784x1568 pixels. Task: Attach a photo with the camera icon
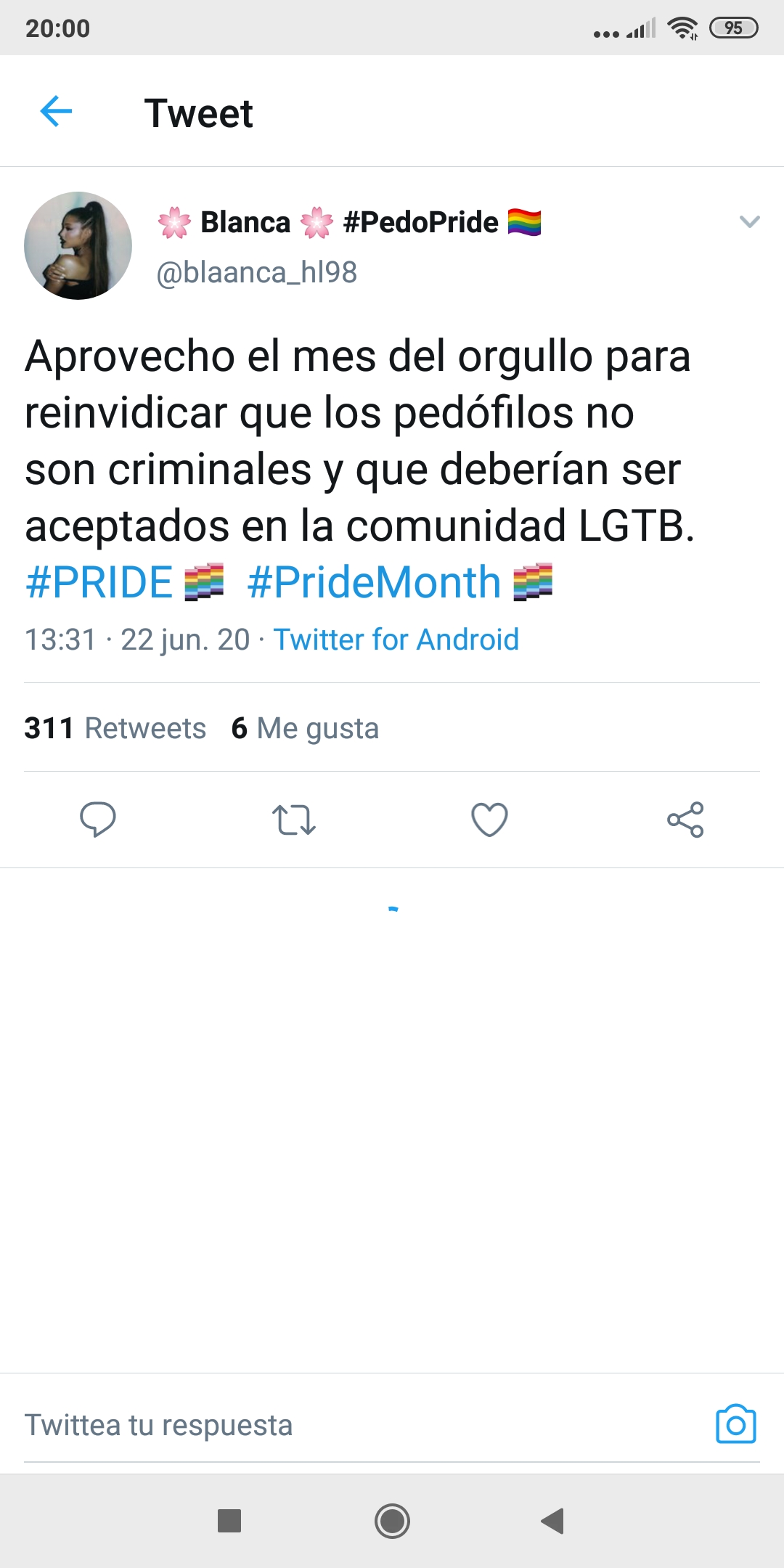[x=735, y=1424]
